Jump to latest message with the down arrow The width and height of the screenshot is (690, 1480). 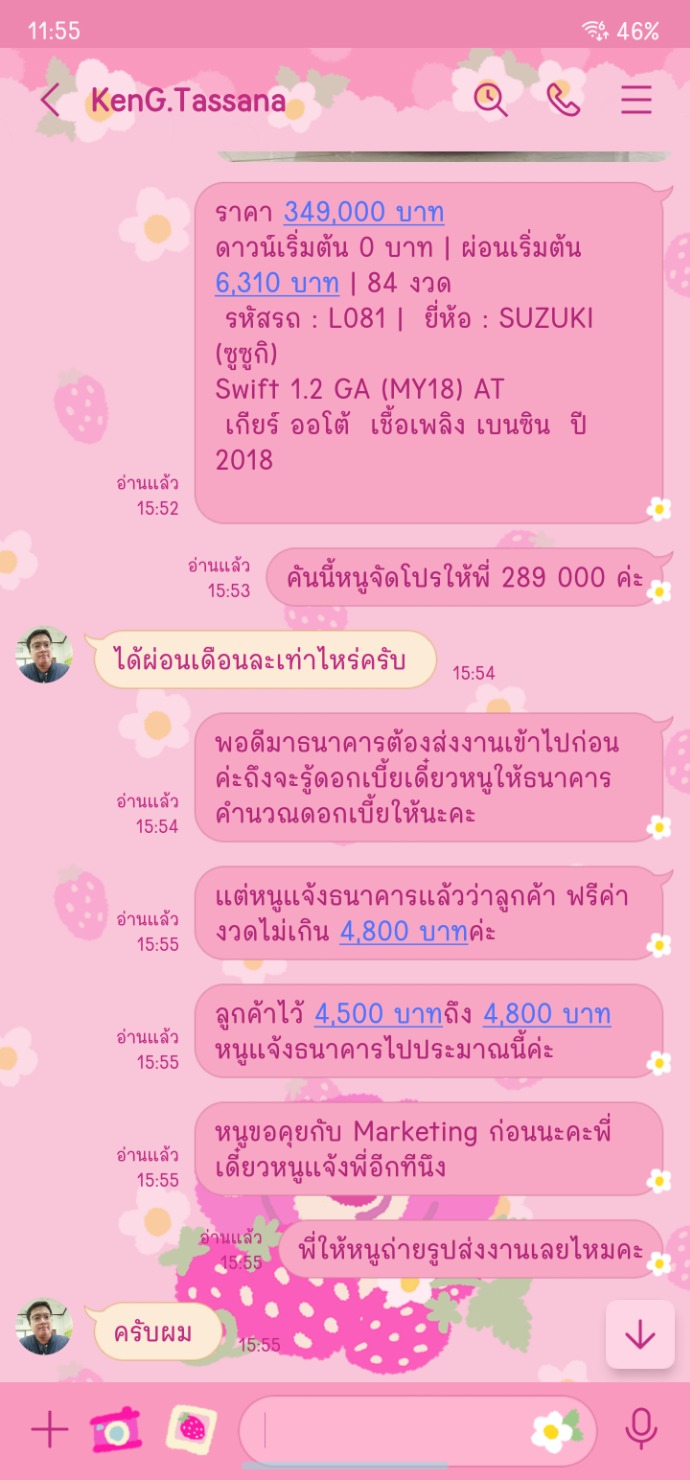[639, 1335]
